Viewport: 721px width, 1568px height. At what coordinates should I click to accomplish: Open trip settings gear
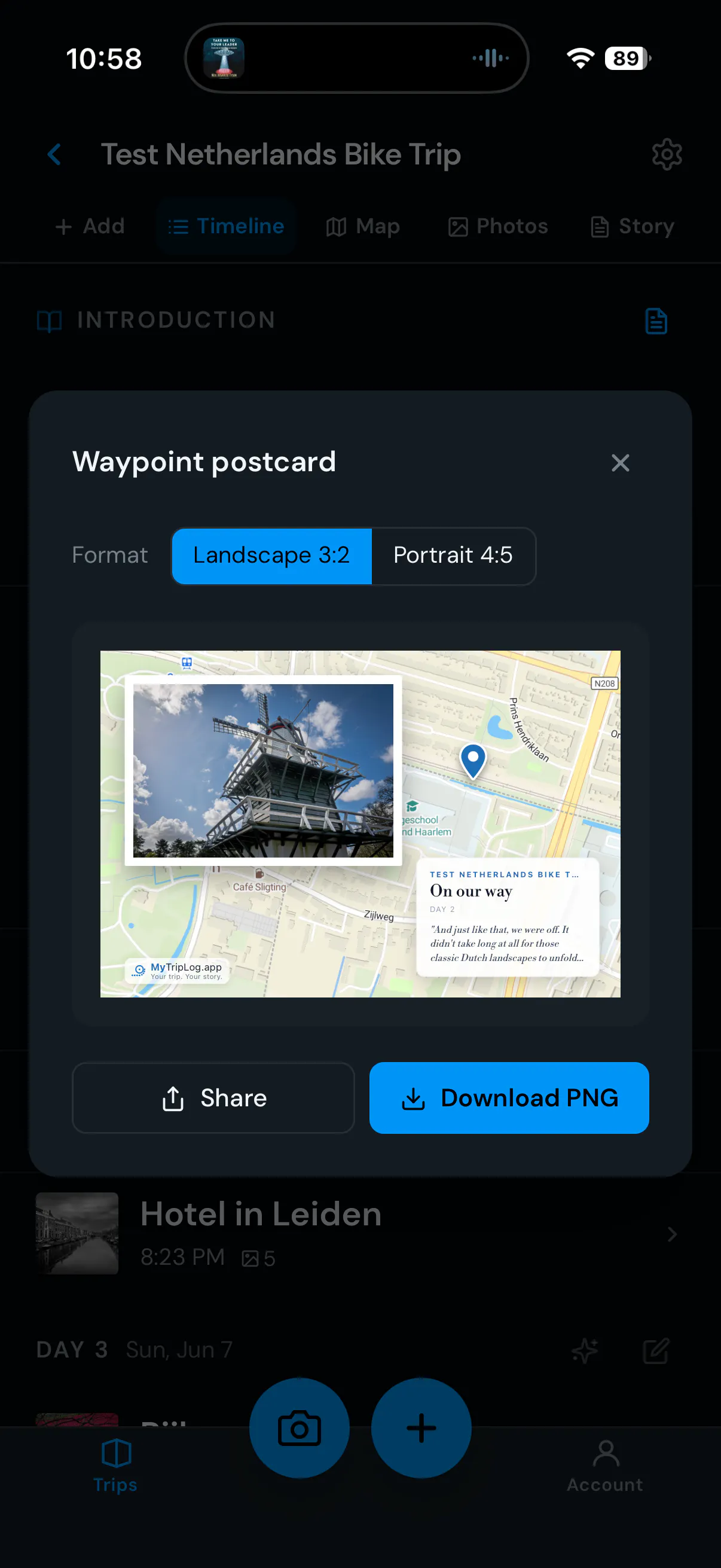(667, 154)
